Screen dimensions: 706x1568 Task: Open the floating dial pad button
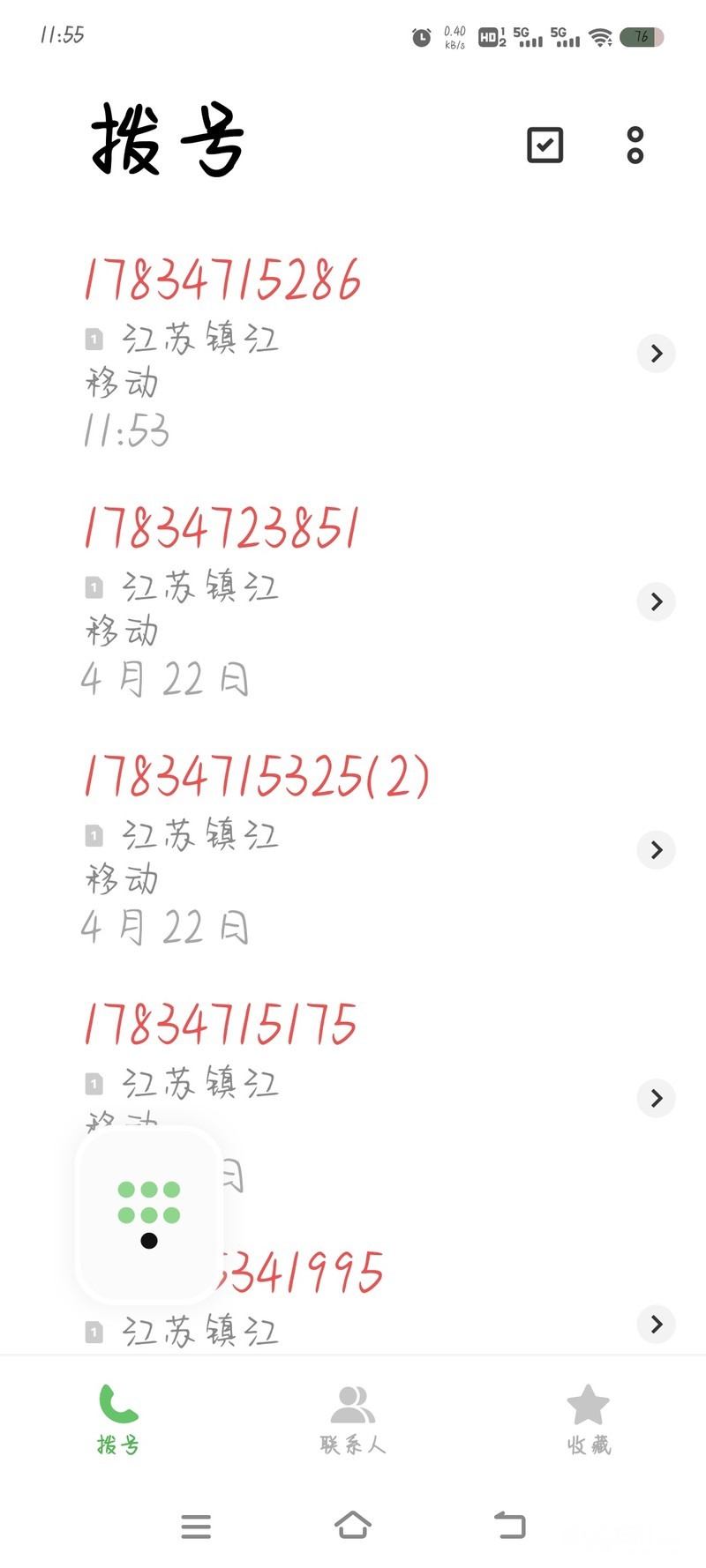pos(149,1214)
